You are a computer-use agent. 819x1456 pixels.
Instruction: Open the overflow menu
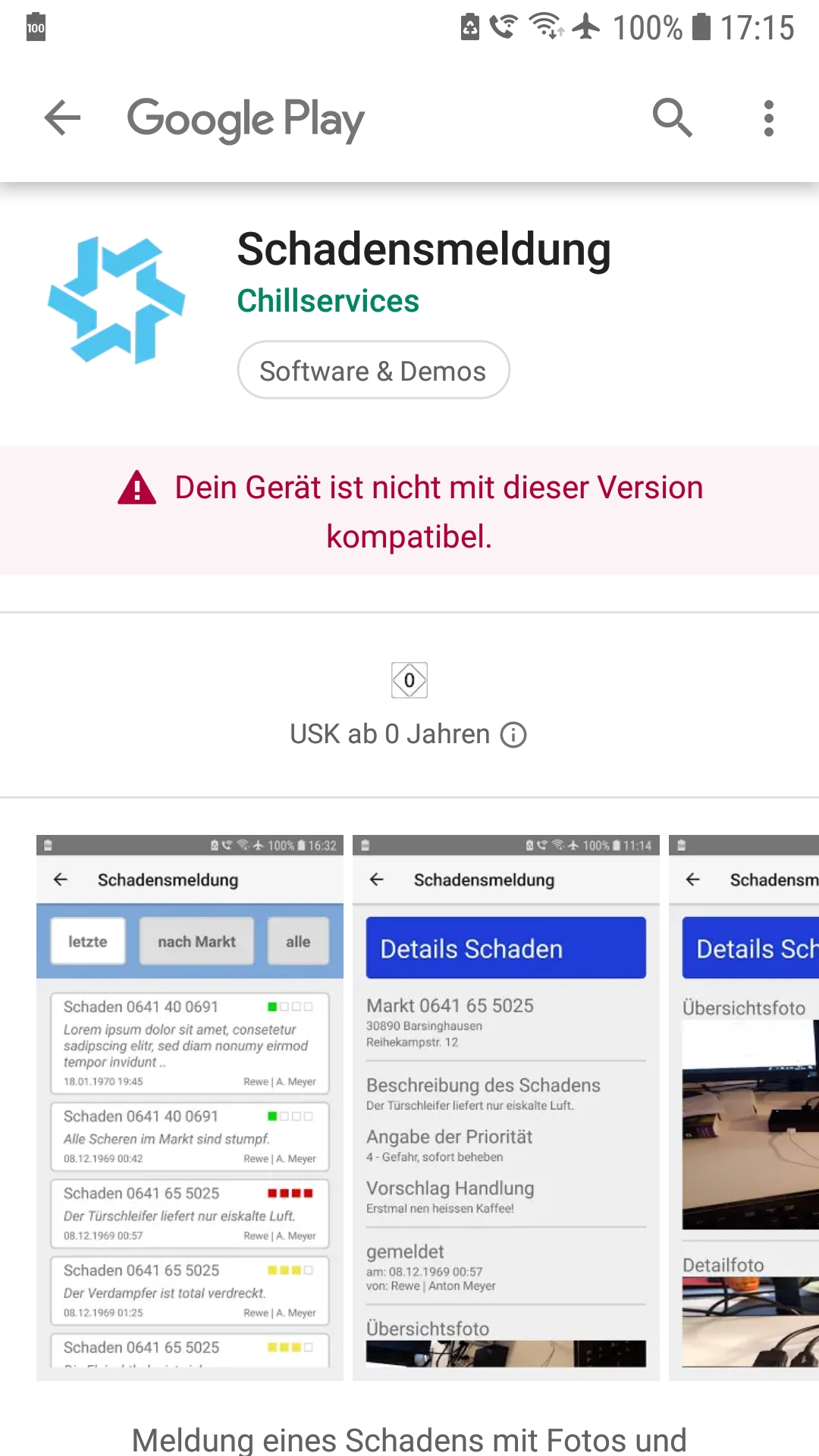tap(768, 118)
